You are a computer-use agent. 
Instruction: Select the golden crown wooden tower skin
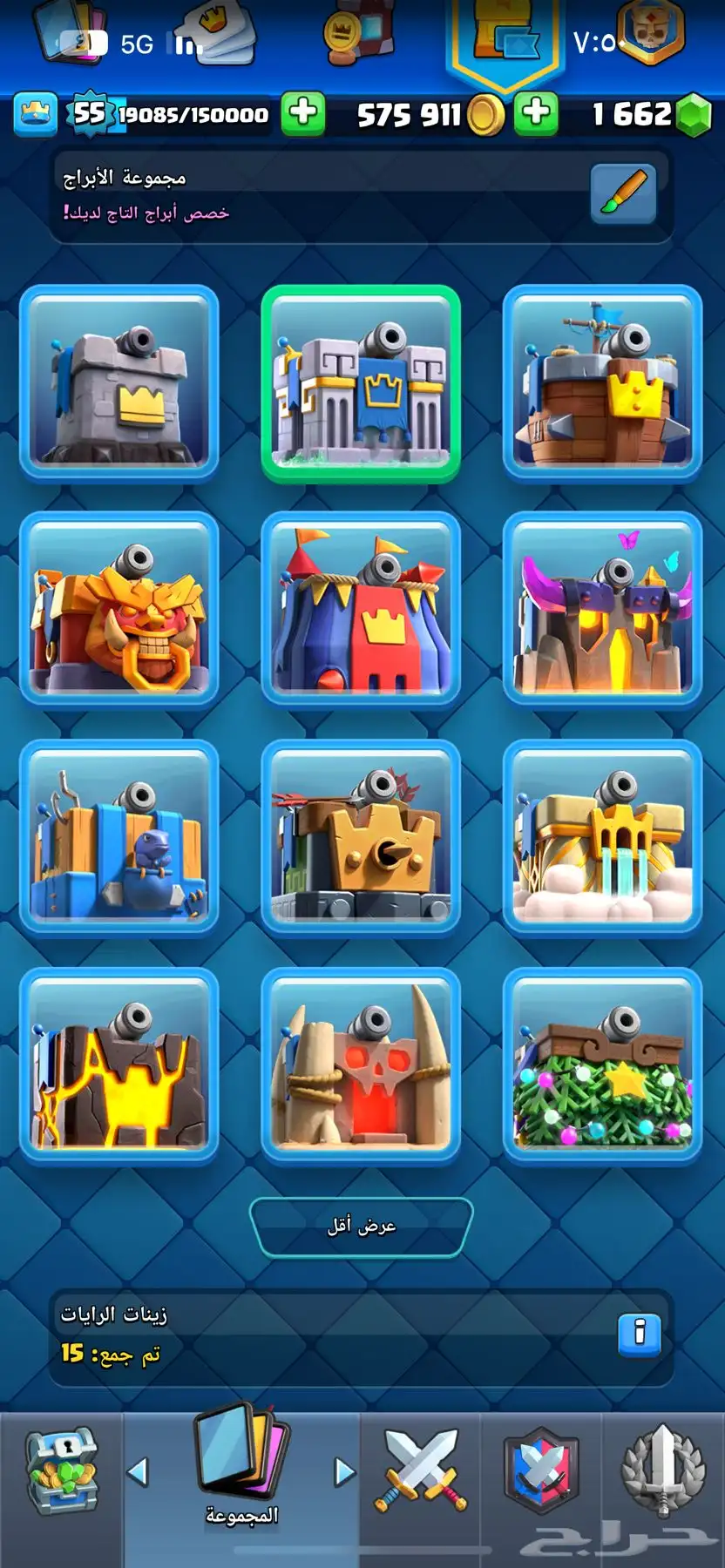tap(361, 837)
